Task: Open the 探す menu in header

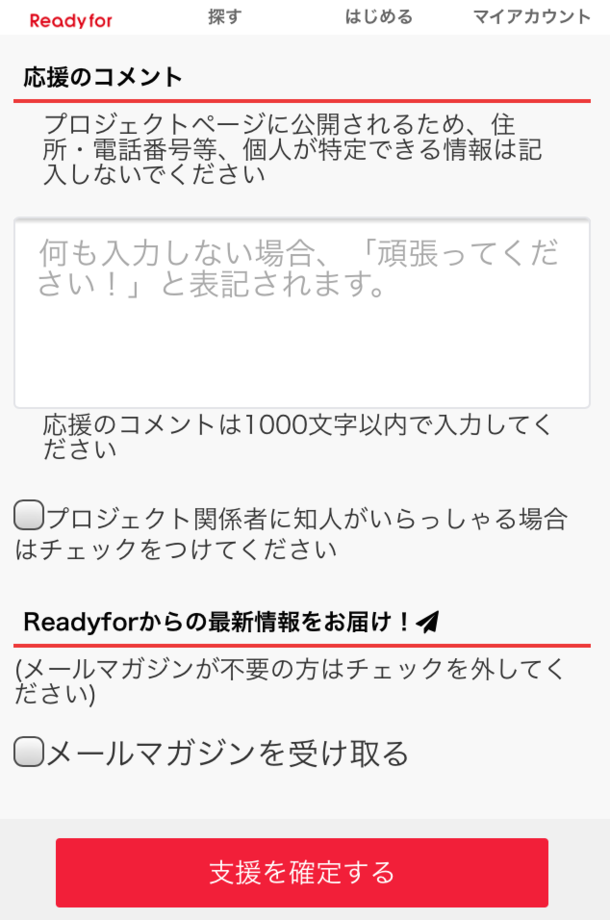Action: (x=224, y=17)
